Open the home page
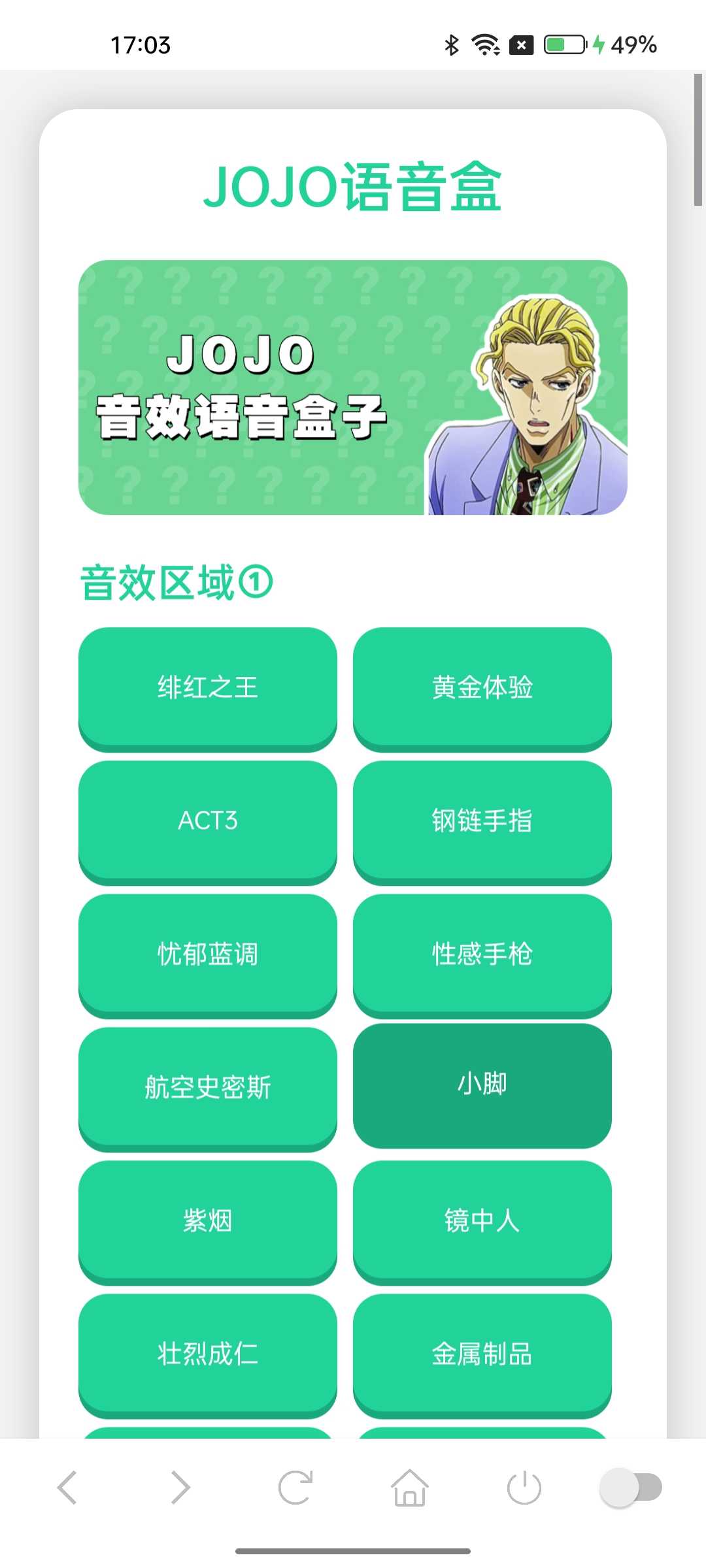706x1568 pixels. coord(410,1488)
